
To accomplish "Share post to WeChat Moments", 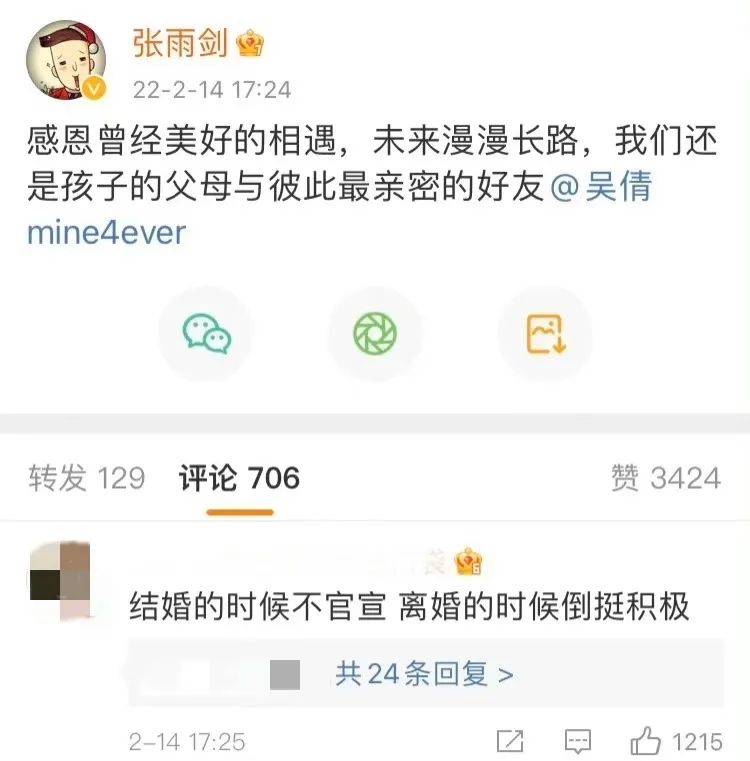I will point(375,333).
